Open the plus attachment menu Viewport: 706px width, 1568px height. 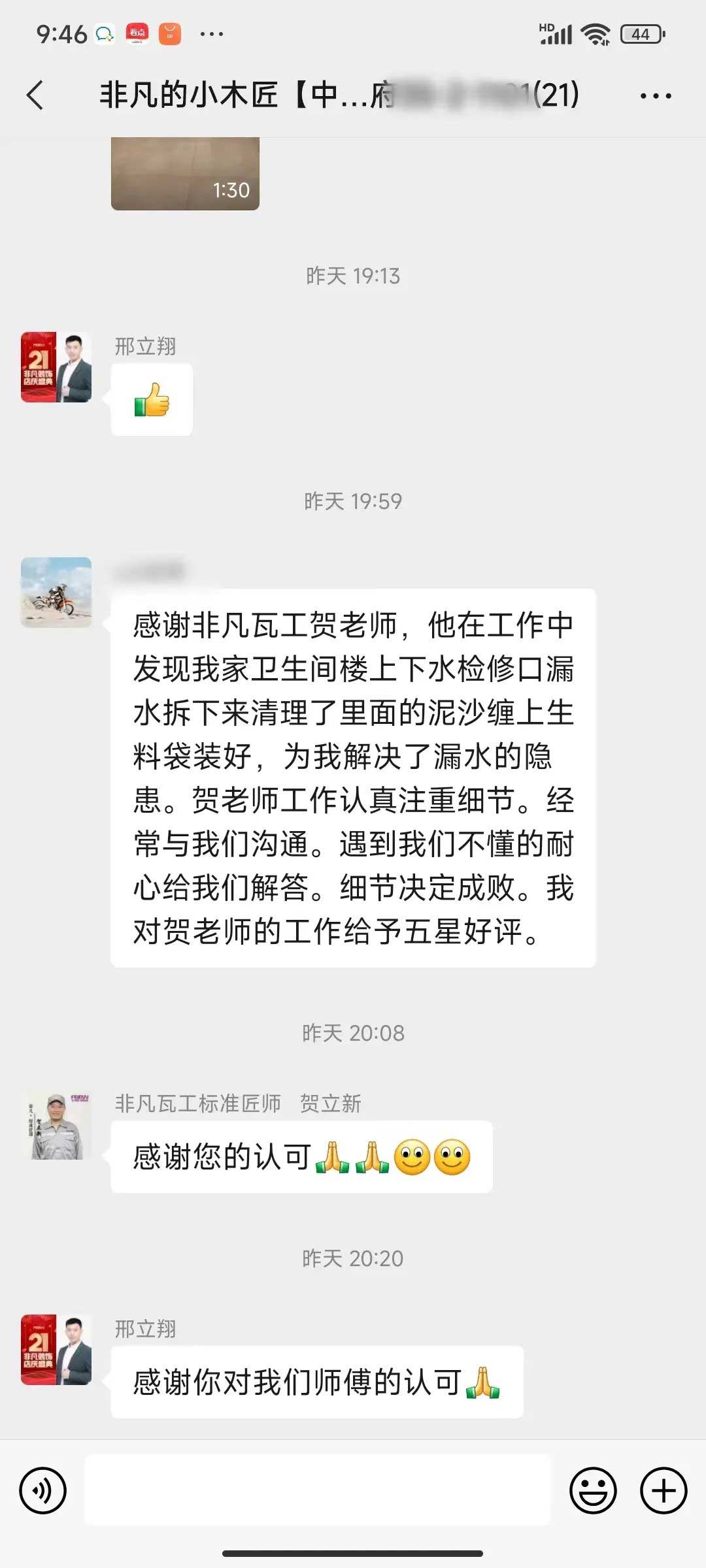(x=663, y=1490)
